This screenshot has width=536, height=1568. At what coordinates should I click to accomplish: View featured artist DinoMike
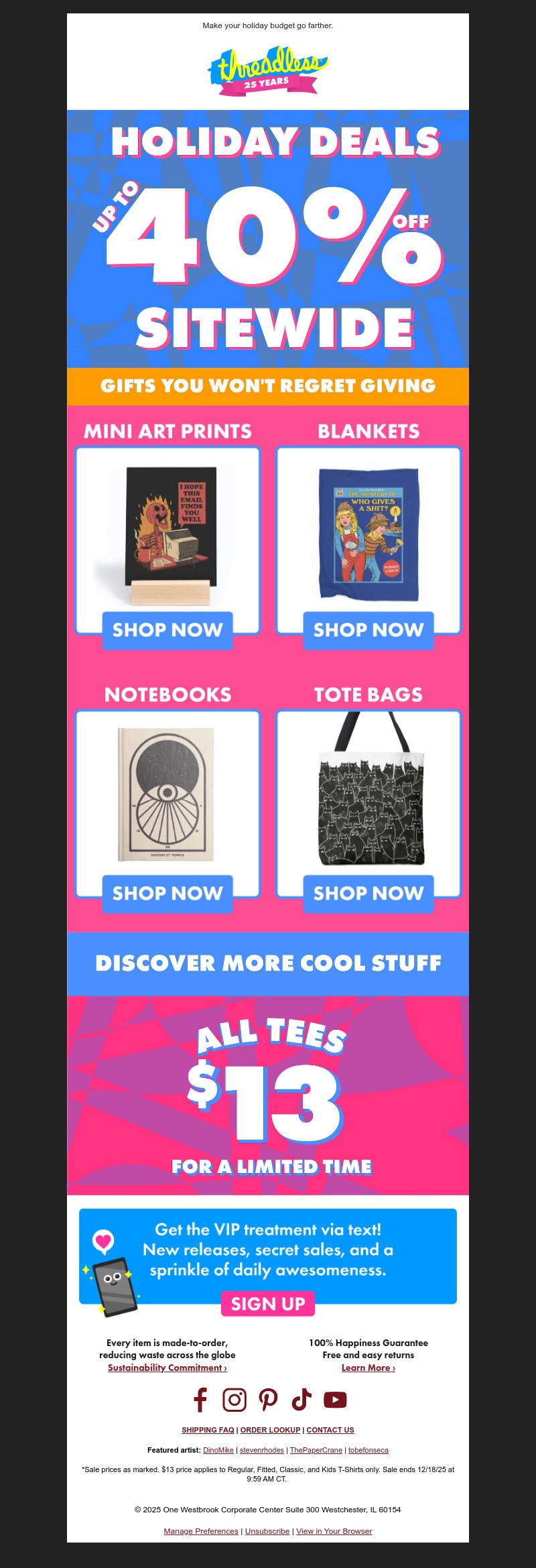click(x=218, y=1450)
